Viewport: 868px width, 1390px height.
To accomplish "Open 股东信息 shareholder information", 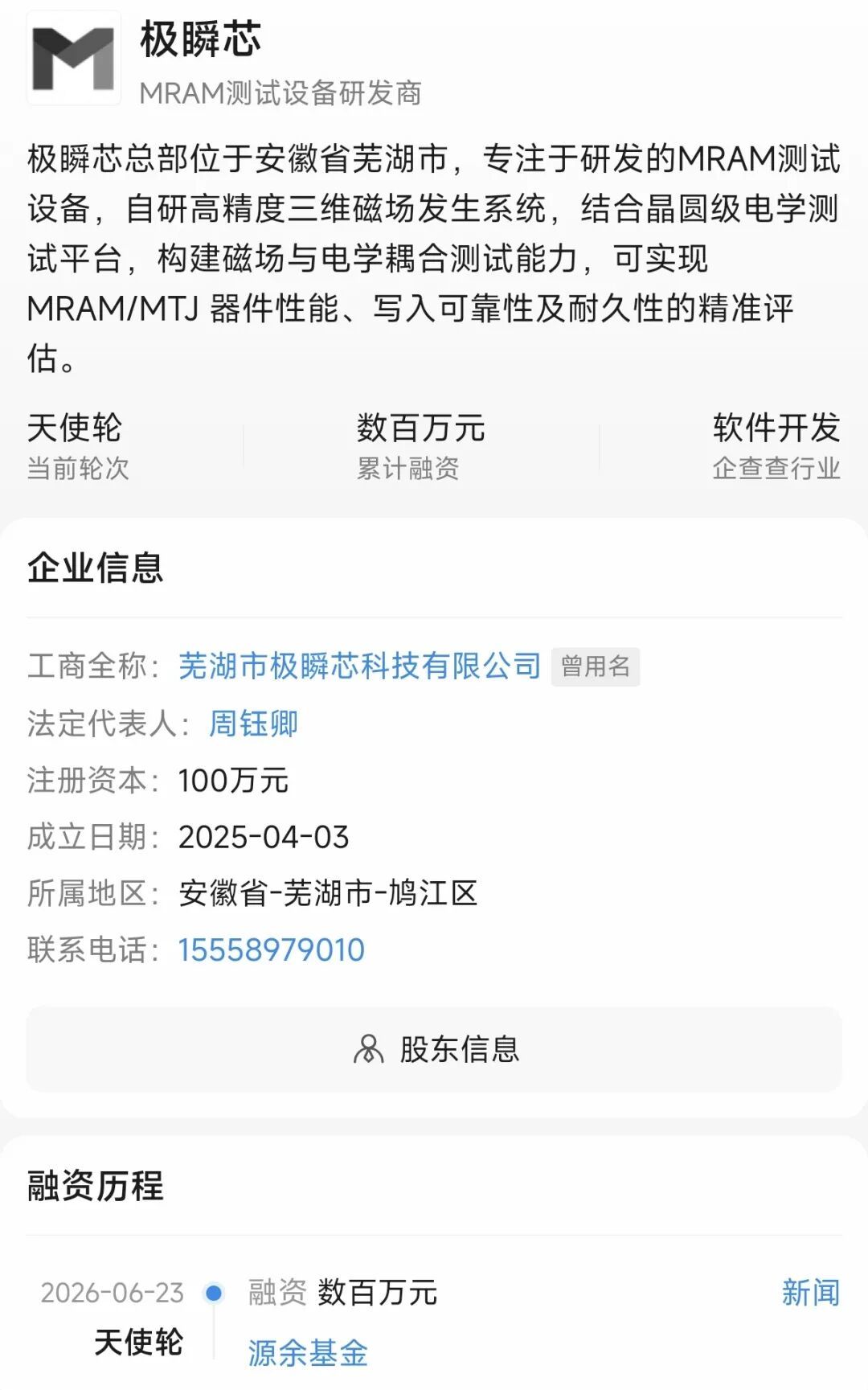I will point(434,1049).
